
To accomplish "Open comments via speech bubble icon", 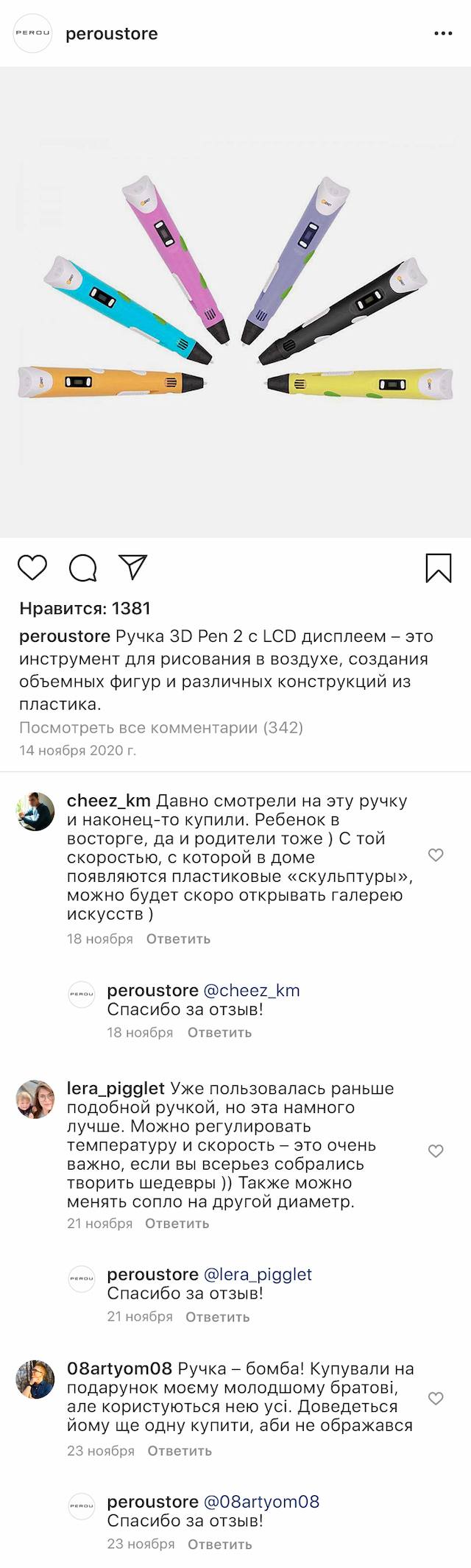I will (x=83, y=568).
